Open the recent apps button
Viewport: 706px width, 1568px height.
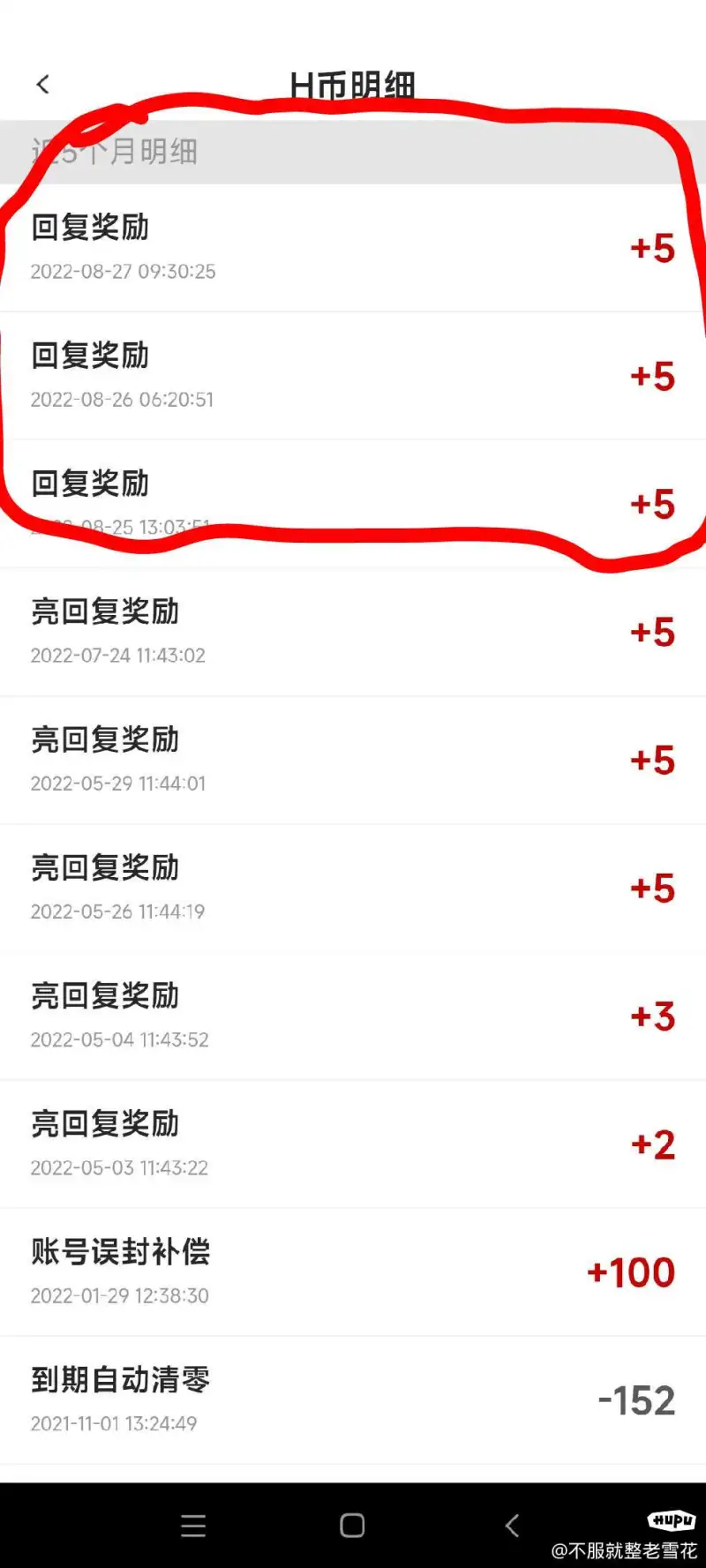click(x=193, y=1526)
